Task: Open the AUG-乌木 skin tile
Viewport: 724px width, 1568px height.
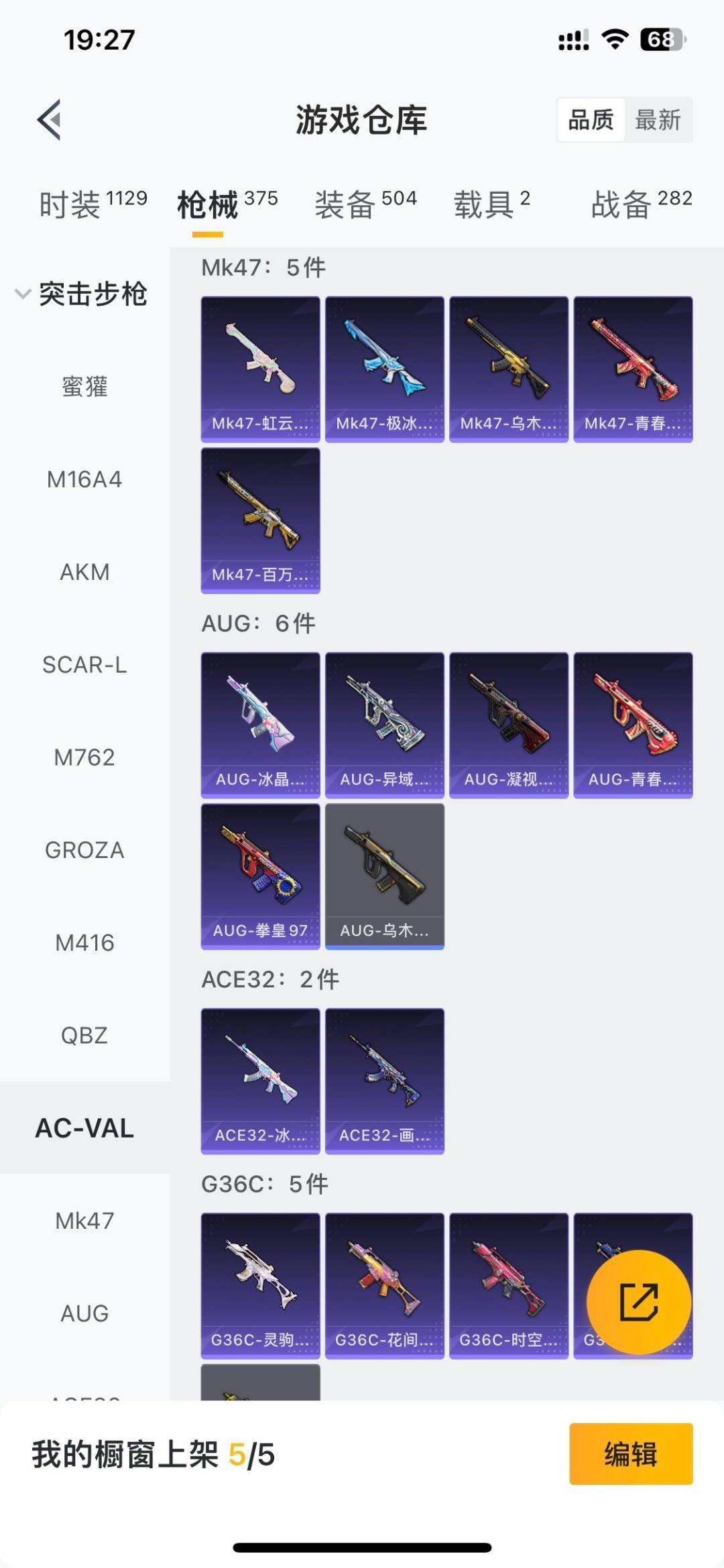Action: pos(384,876)
